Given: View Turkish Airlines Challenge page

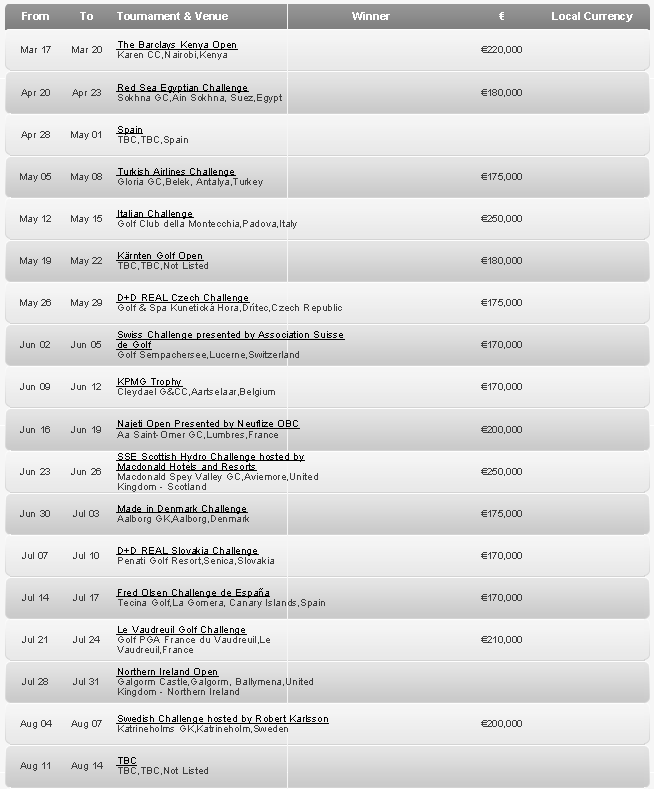Looking at the screenshot, I should click(x=176, y=171).
